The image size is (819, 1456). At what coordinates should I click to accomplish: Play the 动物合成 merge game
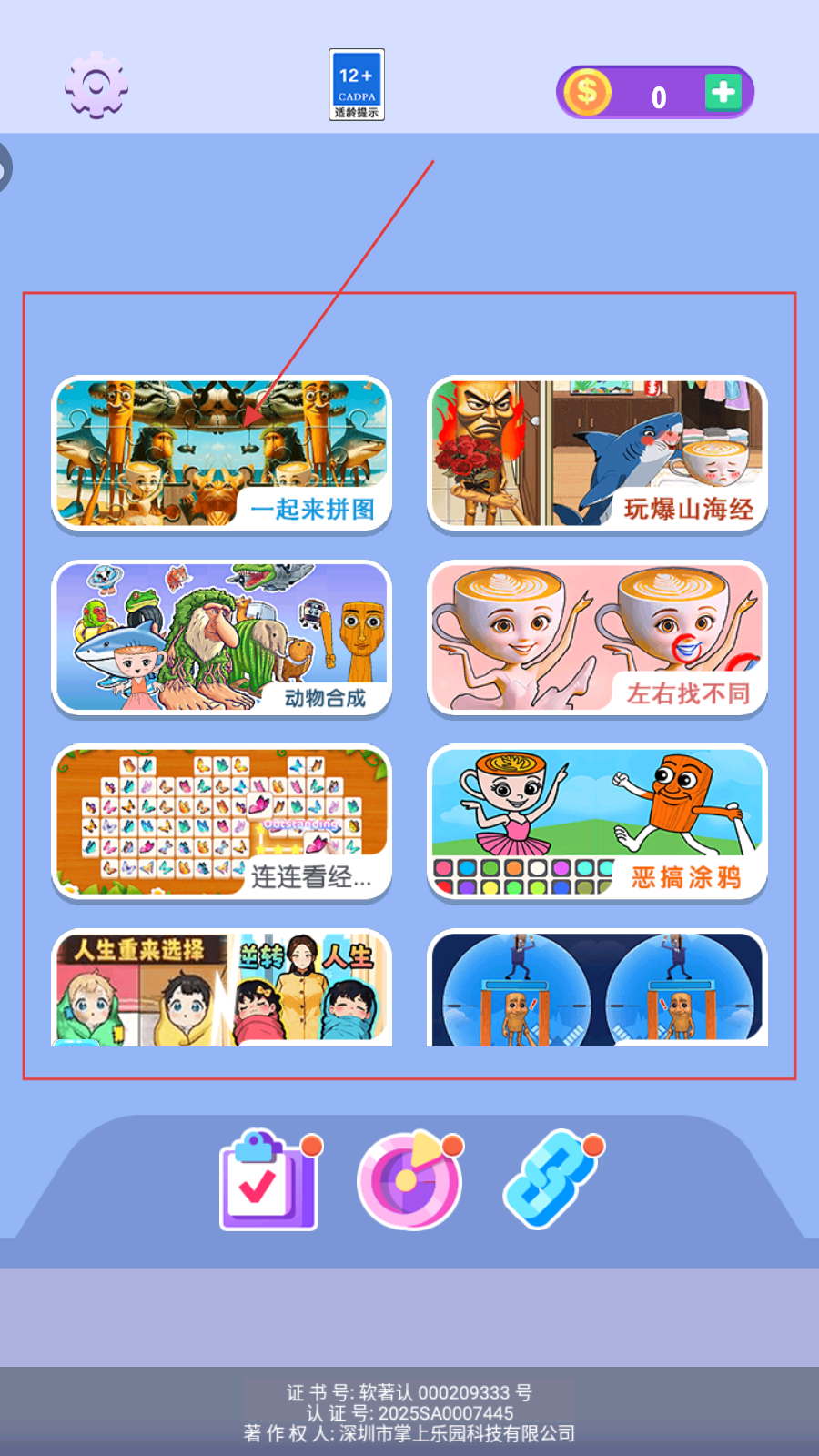point(222,638)
